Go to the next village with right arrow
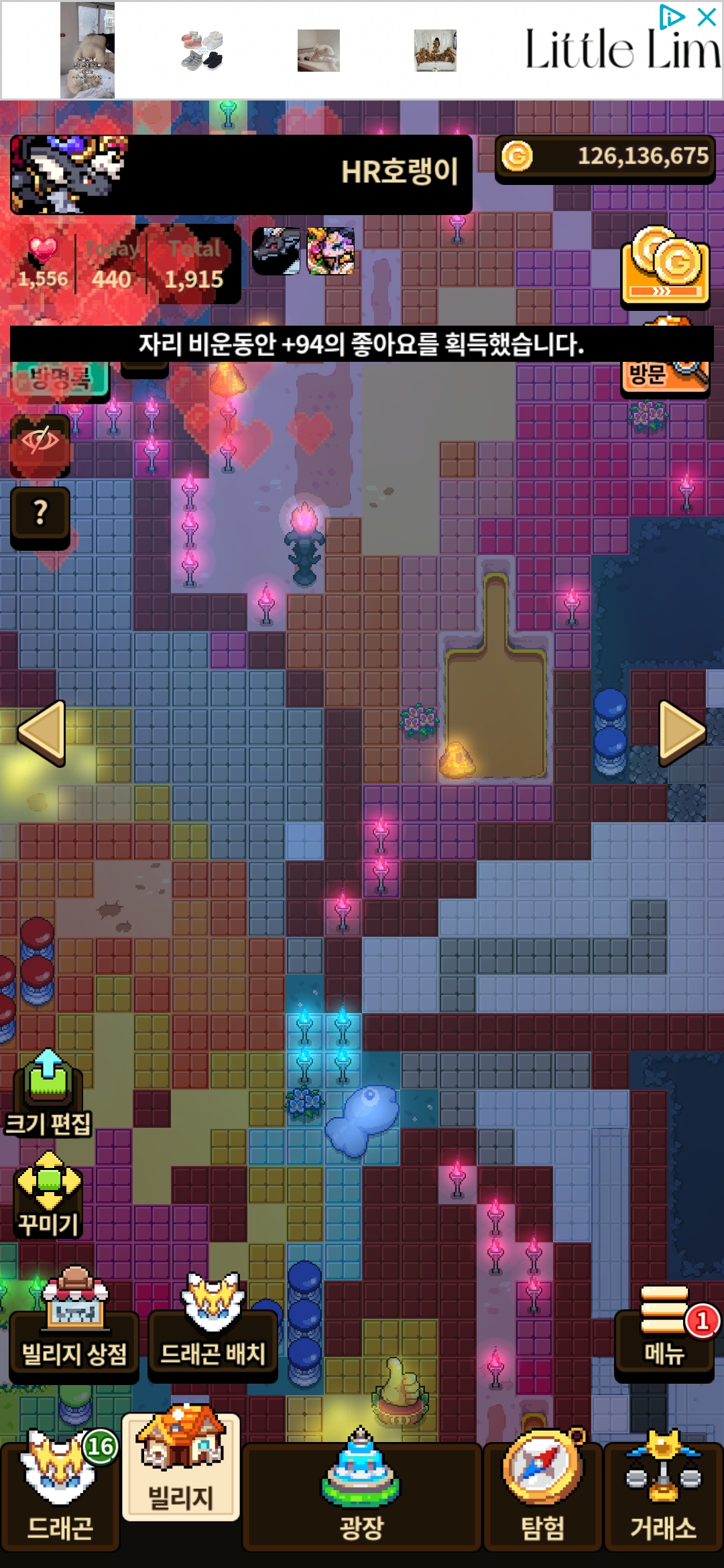The image size is (724, 1568). [682, 733]
